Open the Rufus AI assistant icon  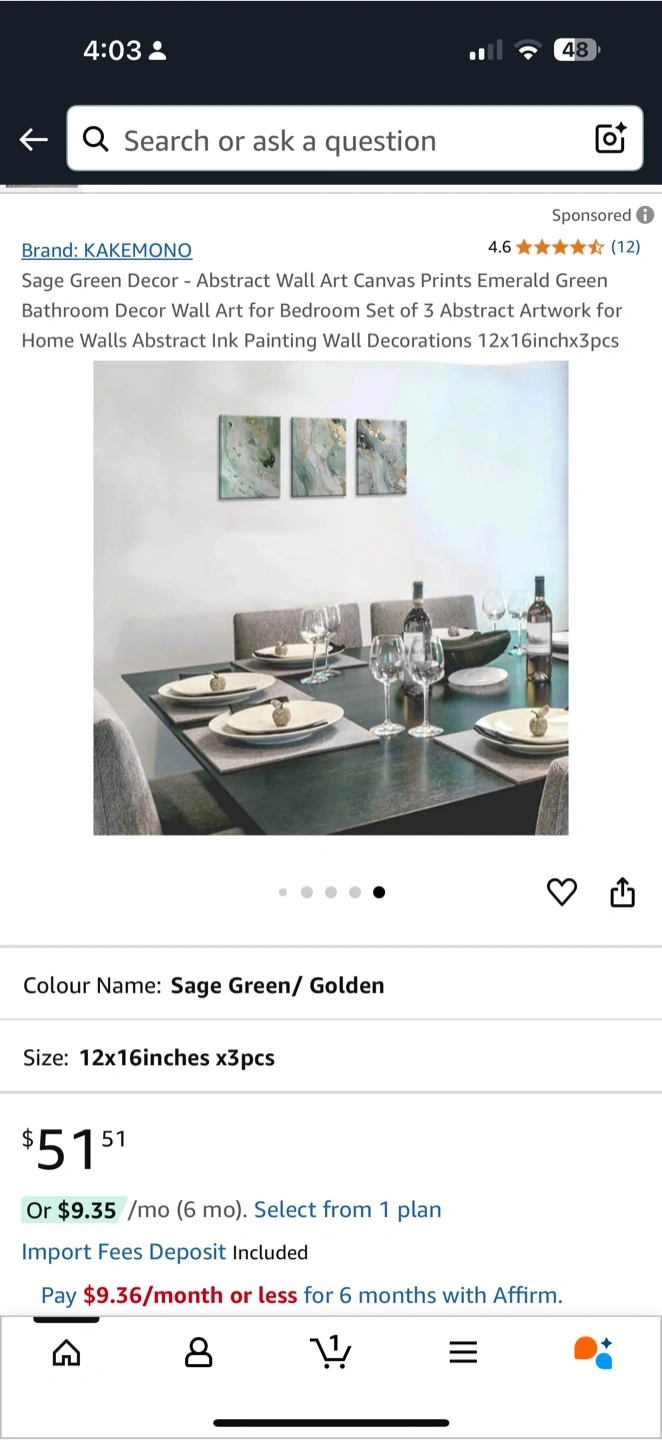[593, 1352]
